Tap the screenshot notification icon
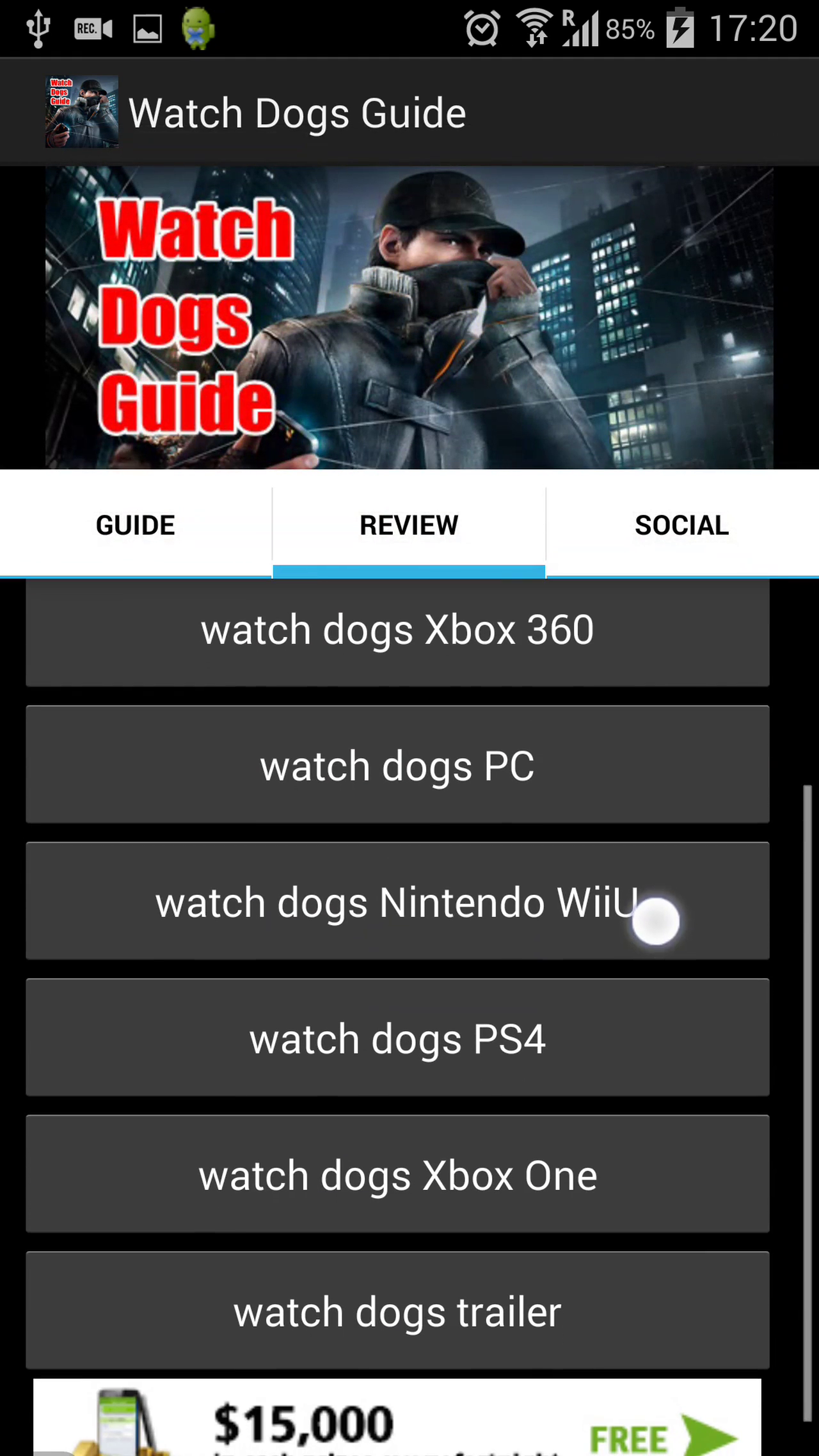This screenshot has width=819, height=1456. 147,27
